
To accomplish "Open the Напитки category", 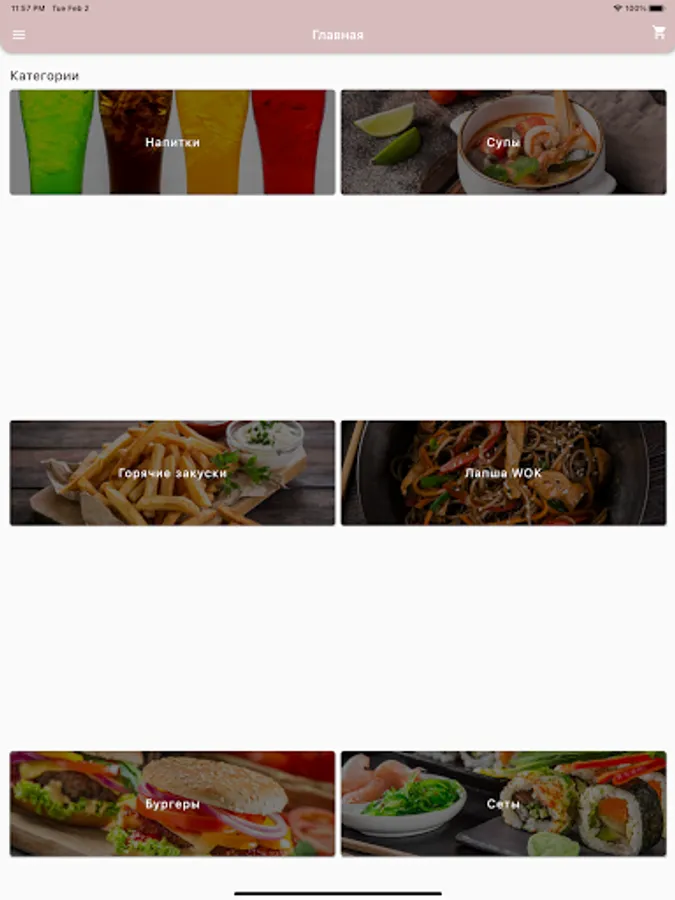I will pyautogui.click(x=172, y=142).
